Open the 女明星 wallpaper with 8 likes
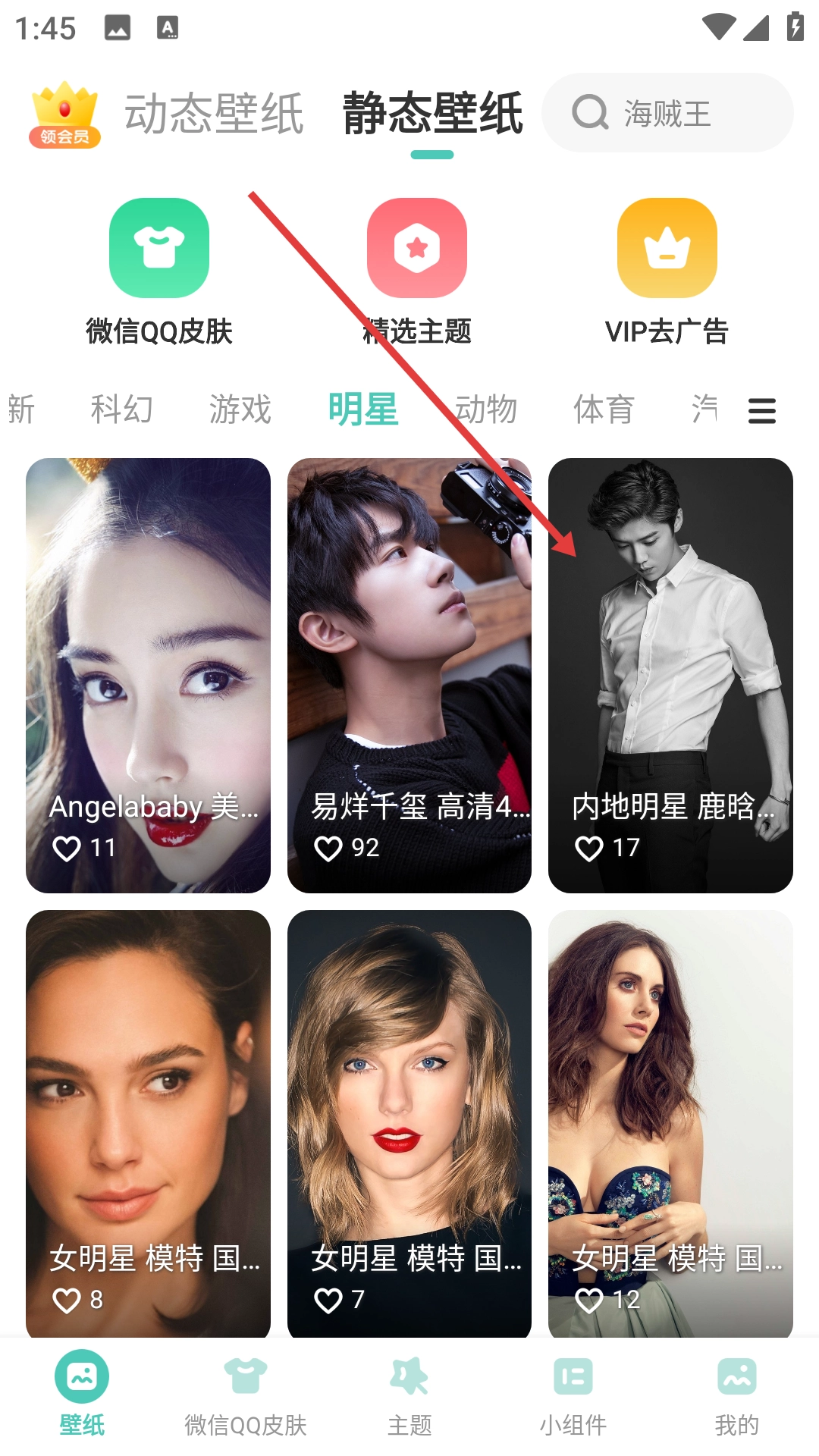 148,1122
